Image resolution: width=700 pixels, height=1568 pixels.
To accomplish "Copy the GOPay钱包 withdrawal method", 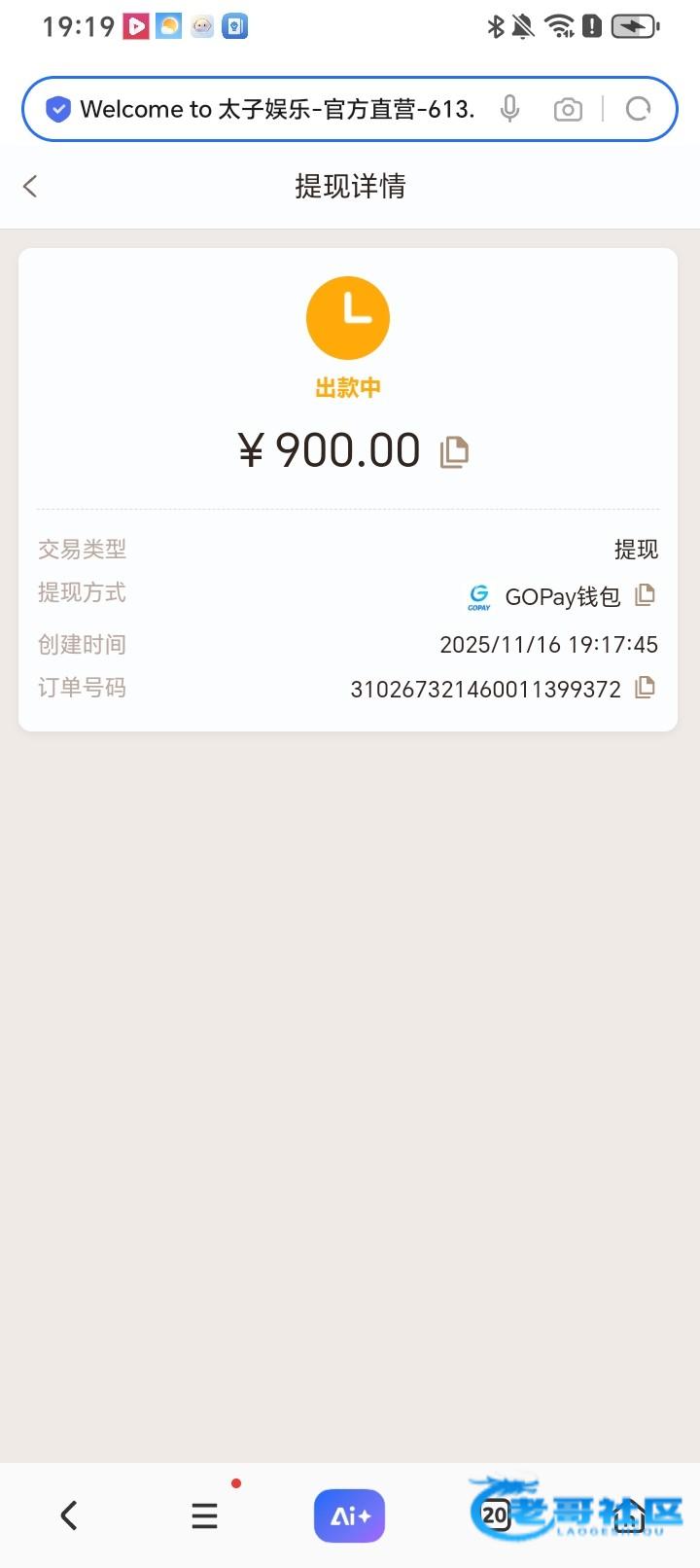I will 645,594.
